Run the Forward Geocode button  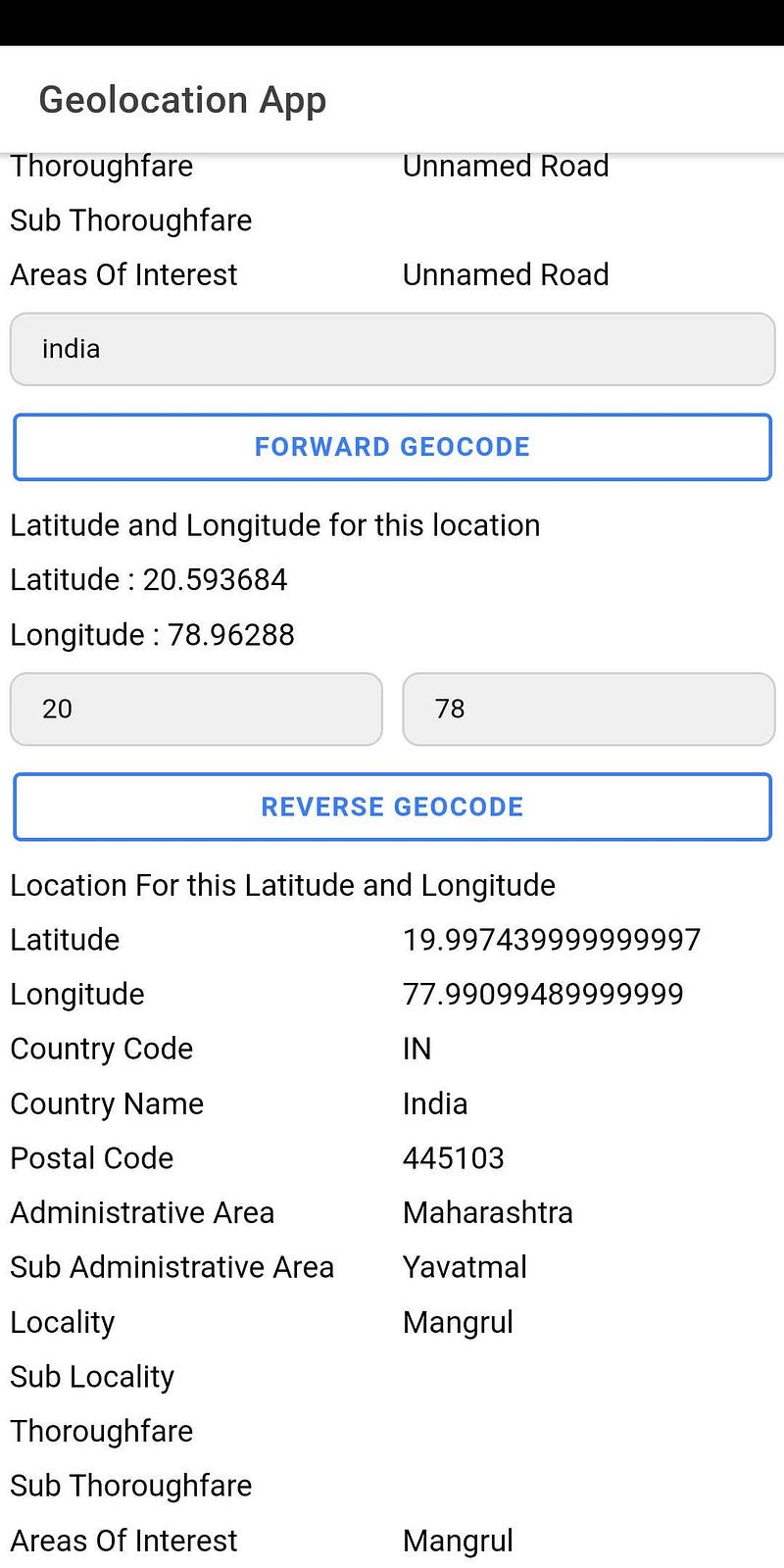[392, 447]
